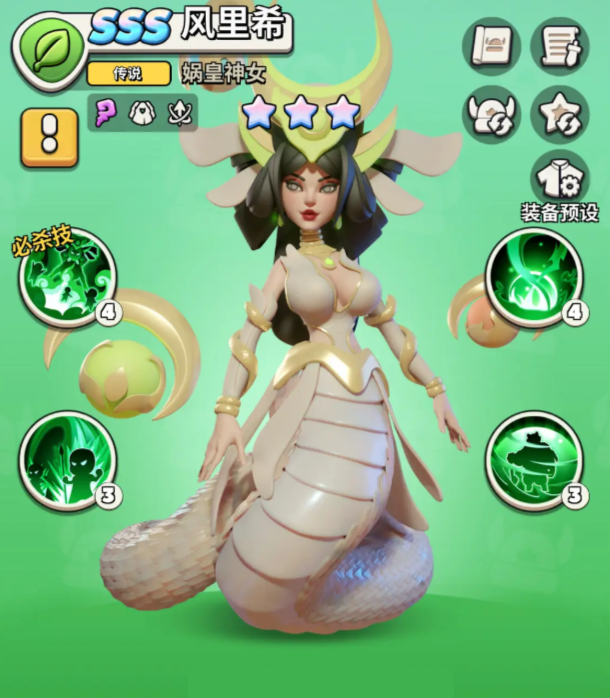
Task: Tap the star swap icon
Action: 559,114
